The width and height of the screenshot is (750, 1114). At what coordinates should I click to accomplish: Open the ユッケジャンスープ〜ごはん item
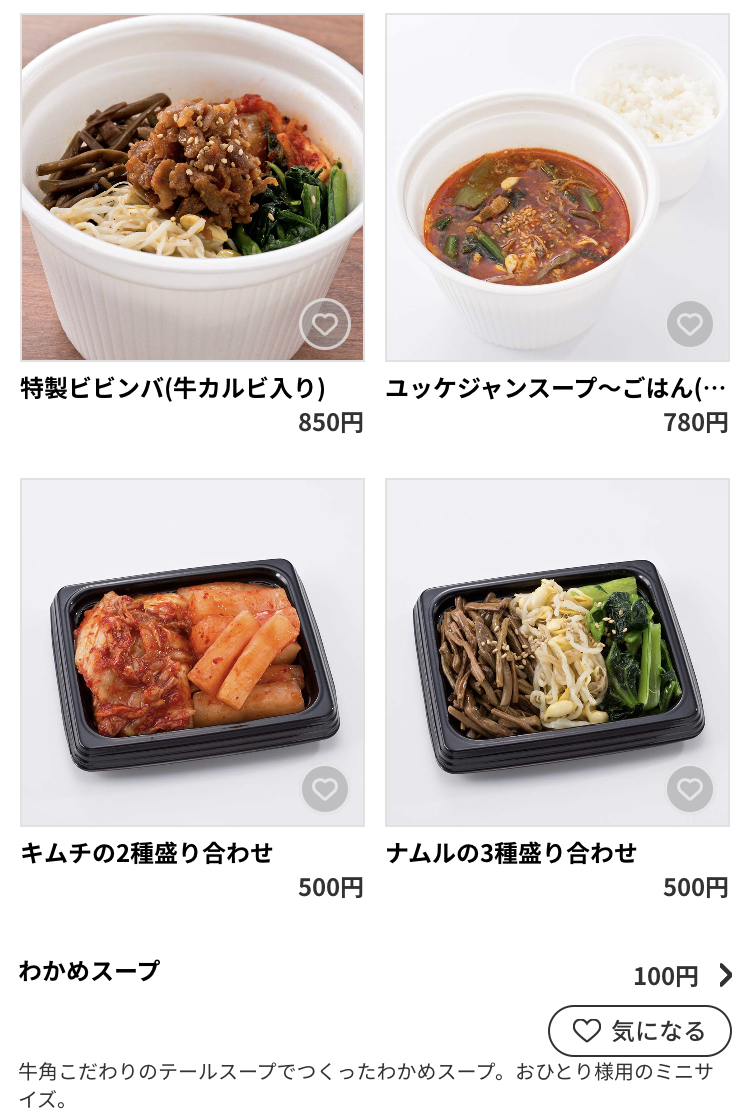coord(557,188)
